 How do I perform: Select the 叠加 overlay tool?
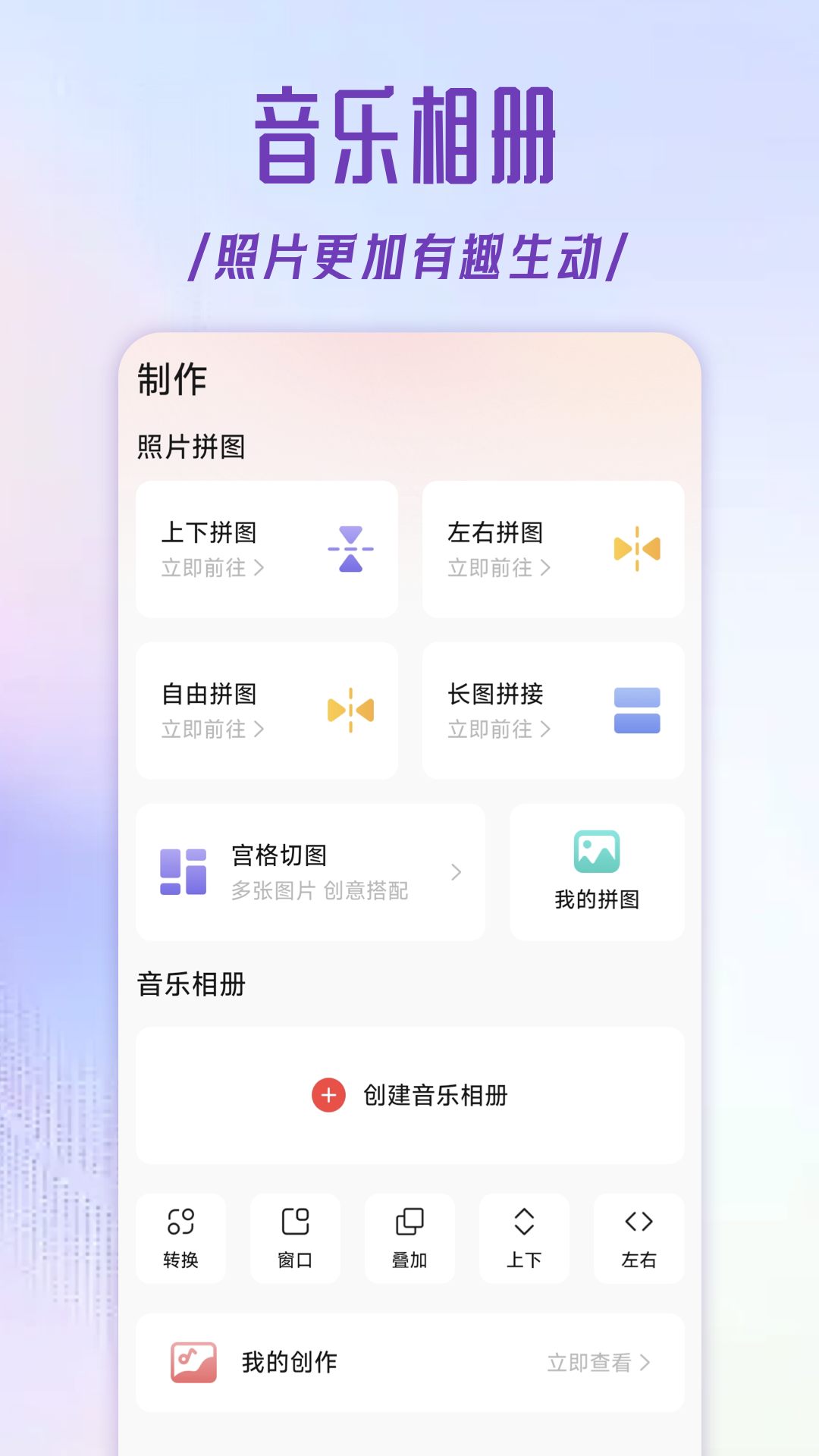click(x=409, y=1238)
